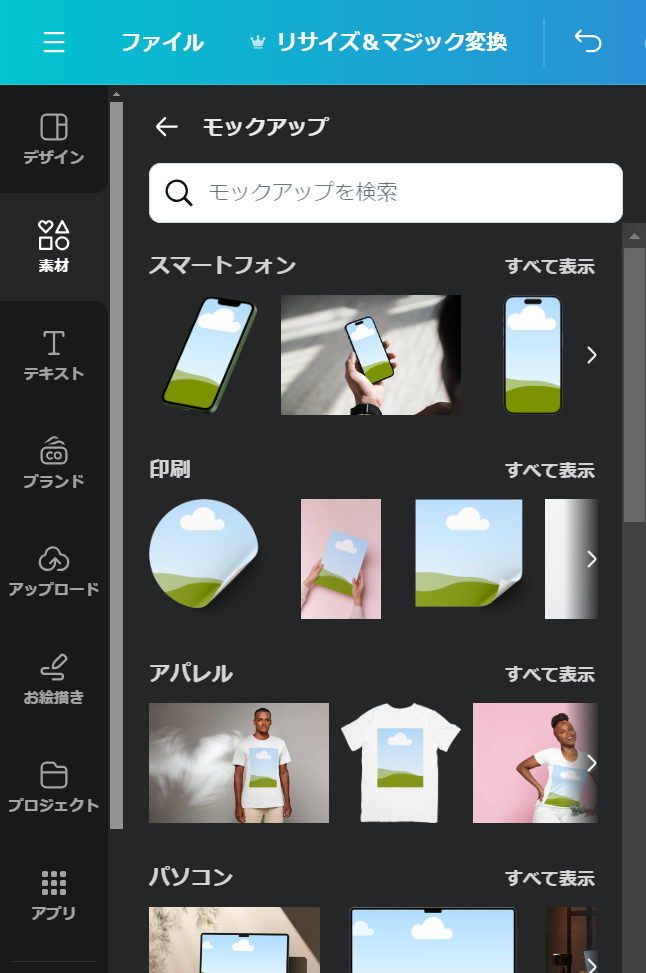Undo the last action

[x=588, y=42]
